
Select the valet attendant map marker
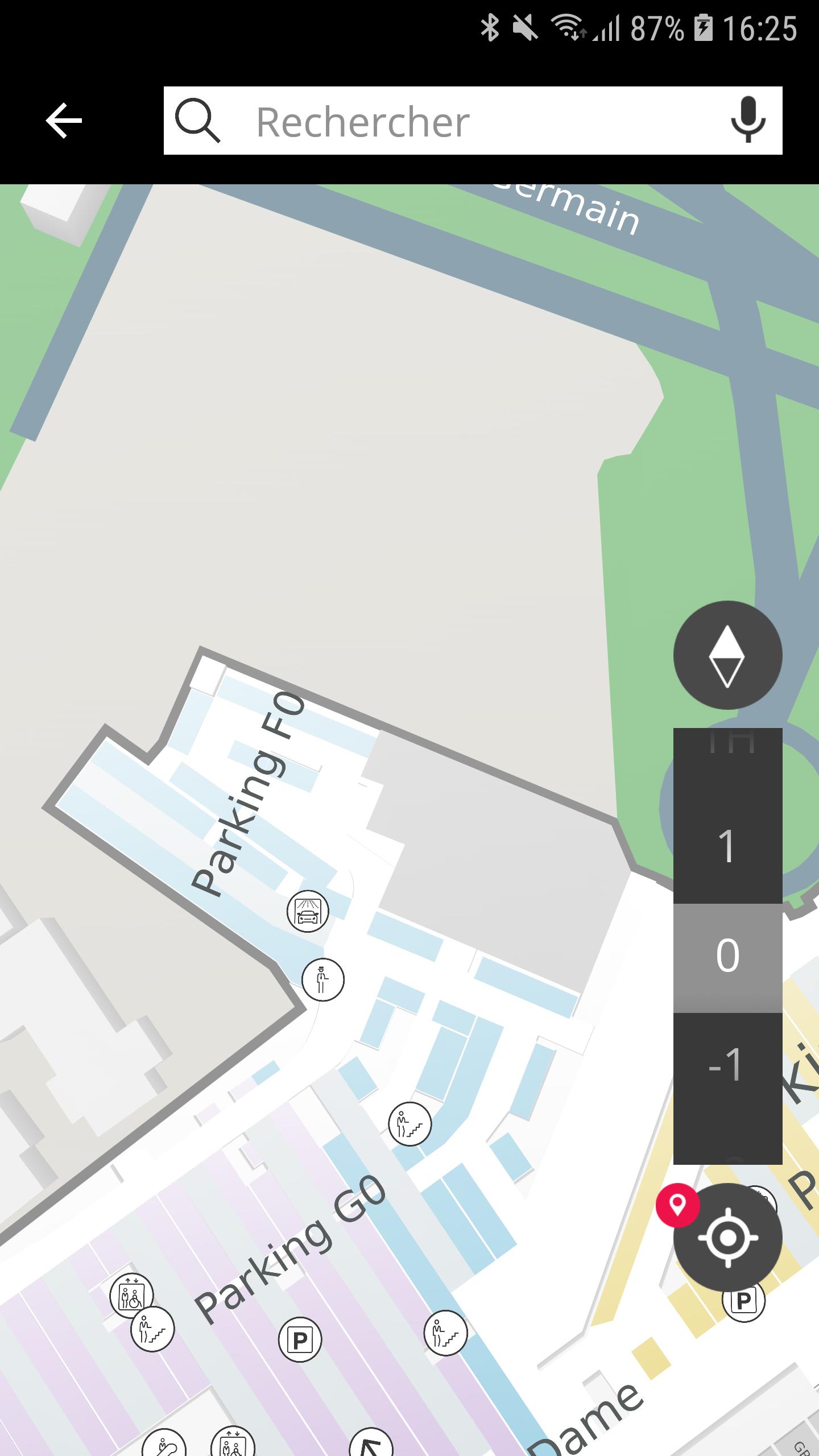322,980
